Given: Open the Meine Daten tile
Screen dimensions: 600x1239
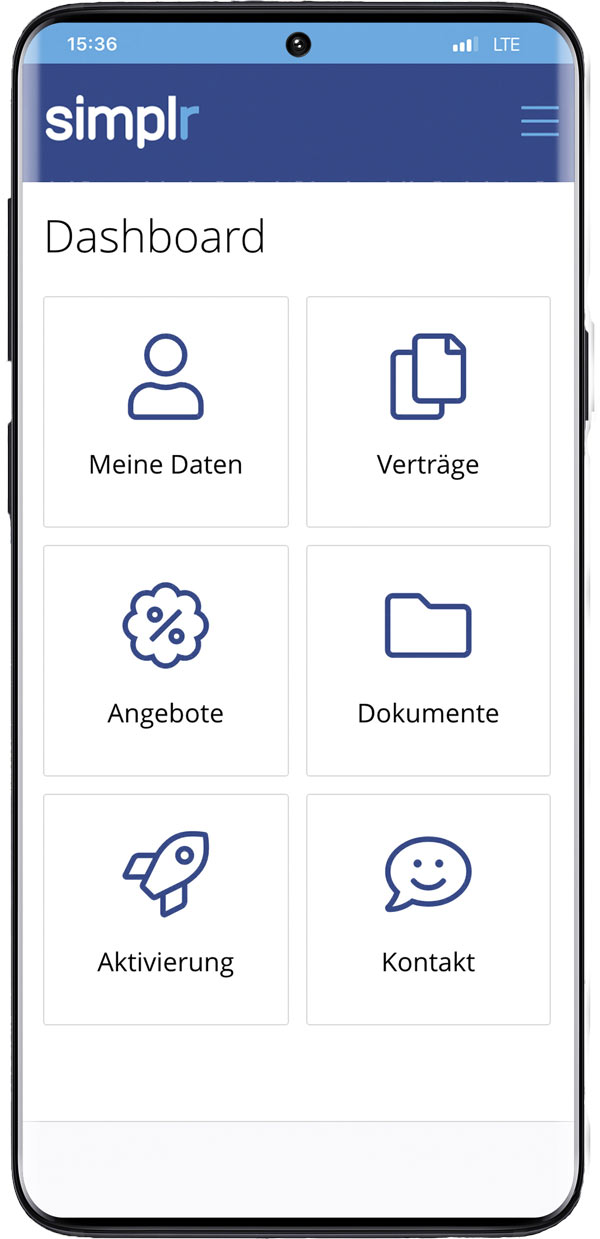Looking at the screenshot, I should click(166, 412).
